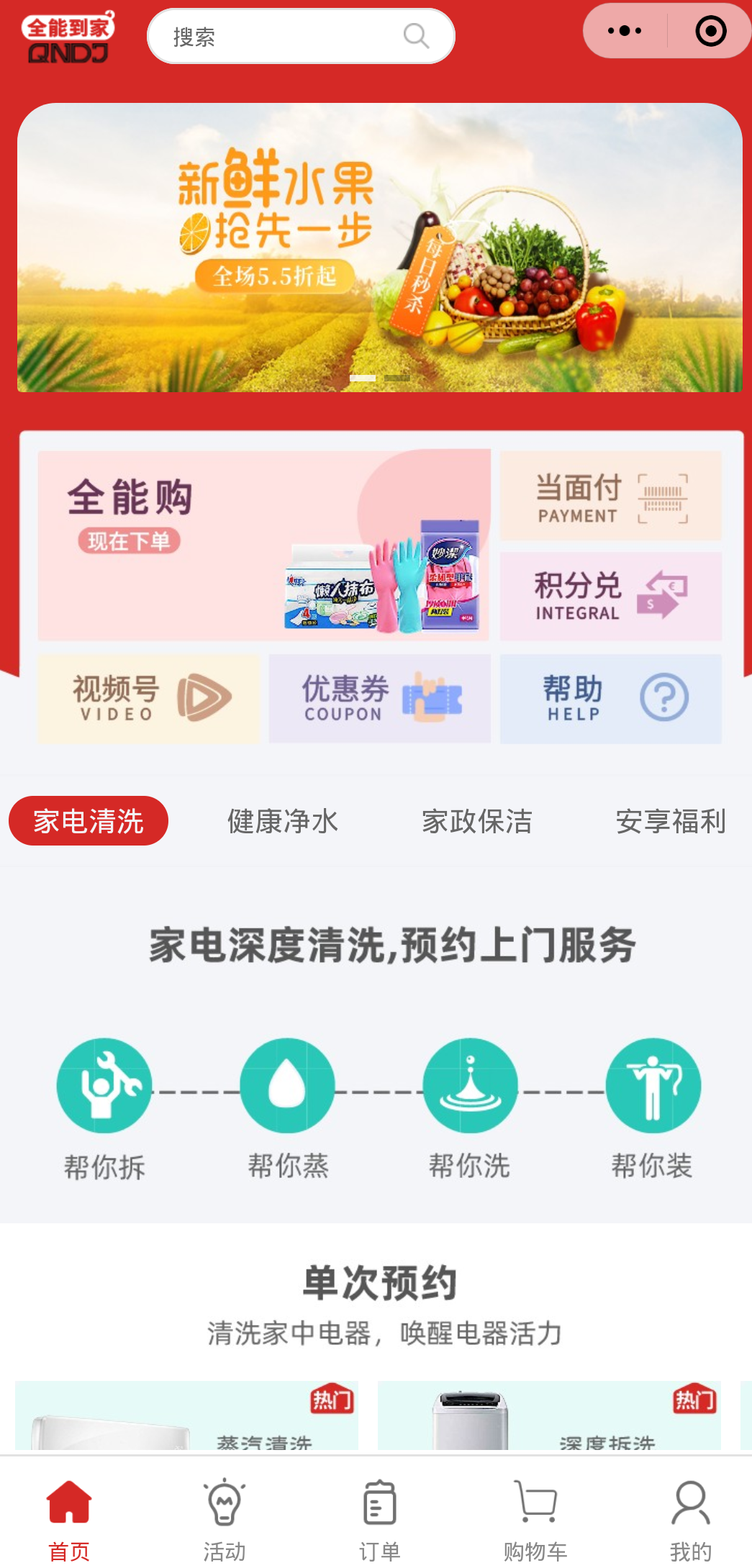Viewport: 752px width, 1568px height.
Task: Select the 家电清洗 category tab
Action: click(x=89, y=821)
